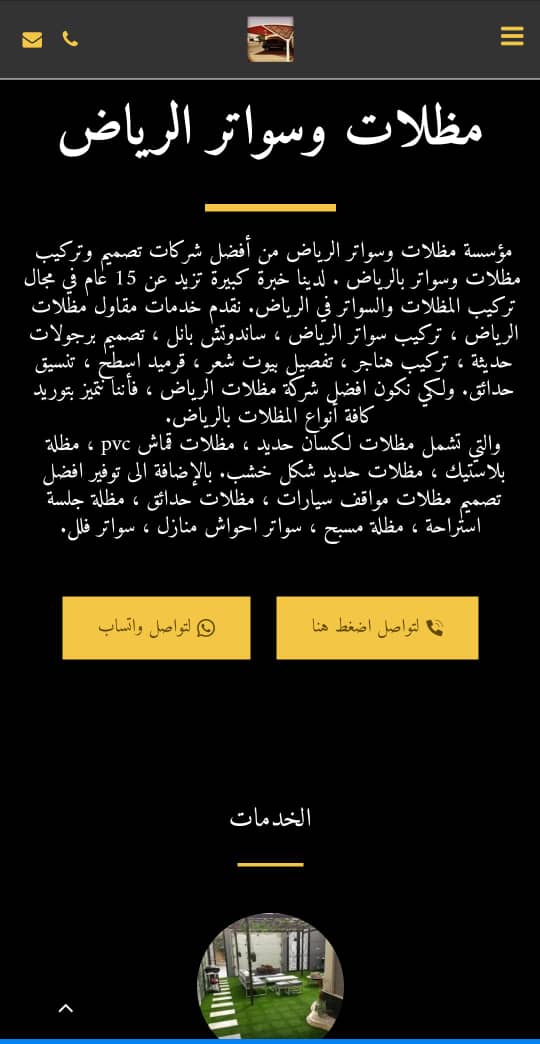Image resolution: width=540 pixels, height=1044 pixels.
Task: Tap the scroll-to-top arrow
Action: (x=65, y=1008)
